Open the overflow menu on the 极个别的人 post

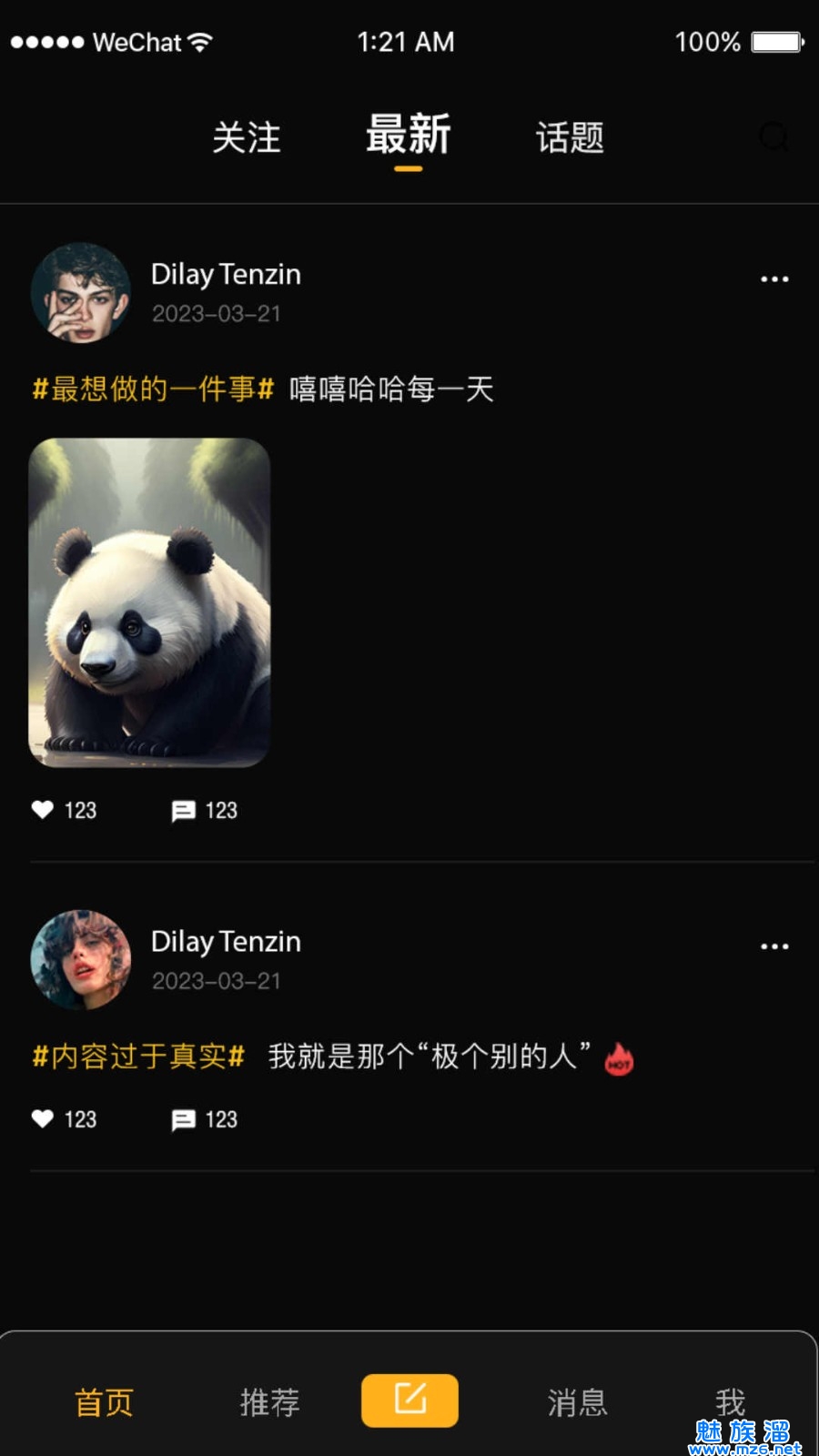[x=774, y=946]
